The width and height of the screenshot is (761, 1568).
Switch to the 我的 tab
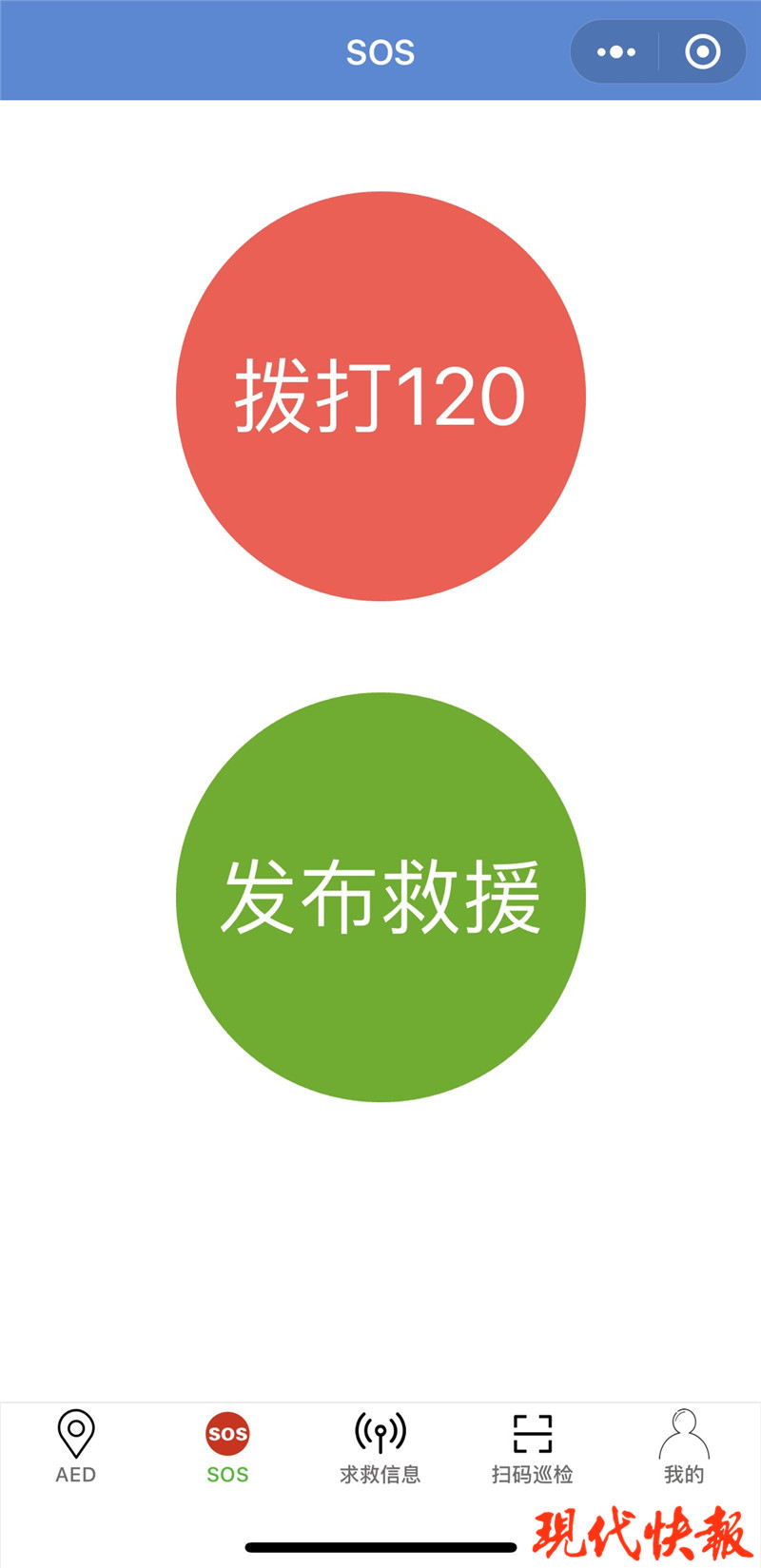tap(684, 1447)
